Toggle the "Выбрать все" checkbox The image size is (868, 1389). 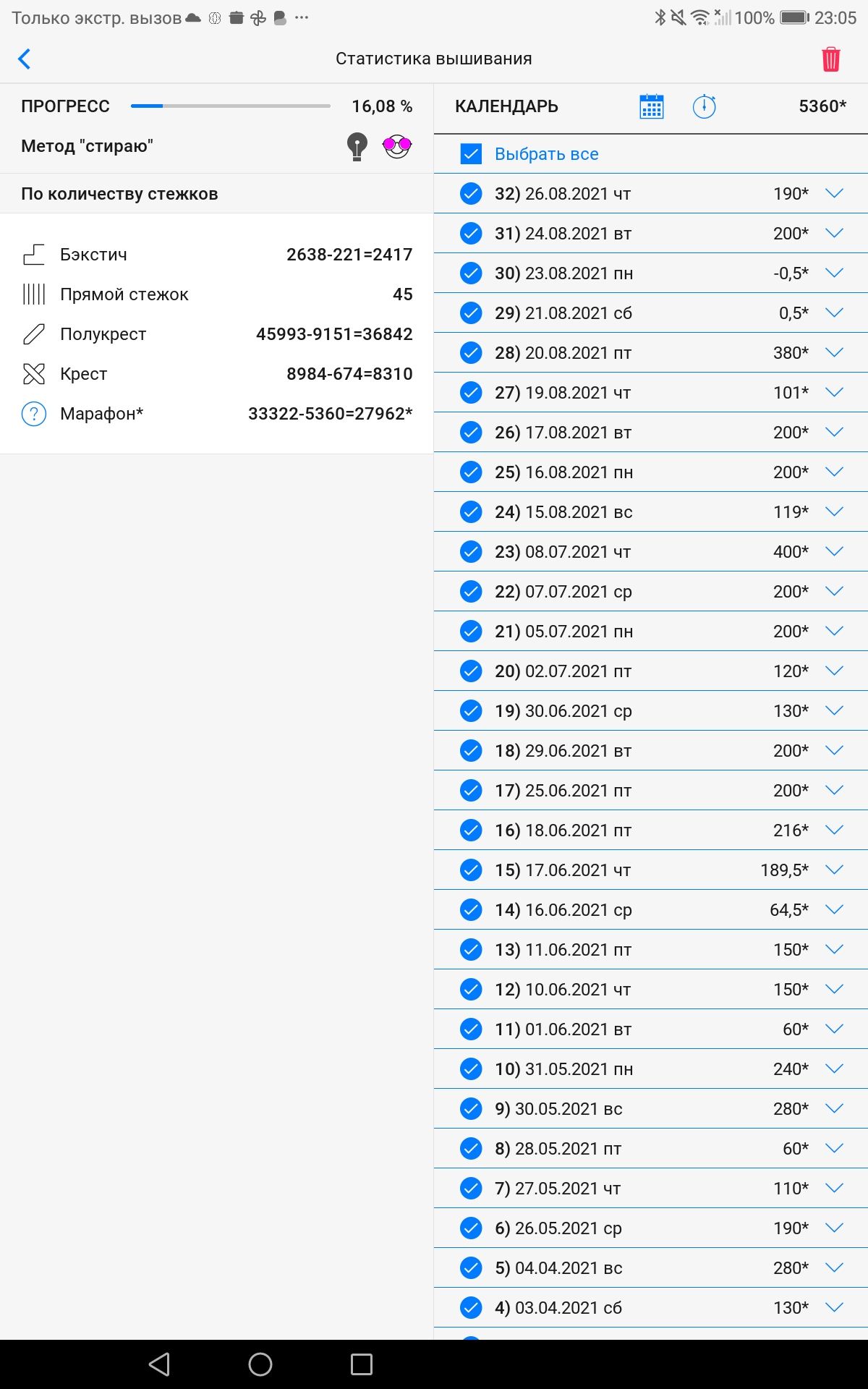coord(471,154)
